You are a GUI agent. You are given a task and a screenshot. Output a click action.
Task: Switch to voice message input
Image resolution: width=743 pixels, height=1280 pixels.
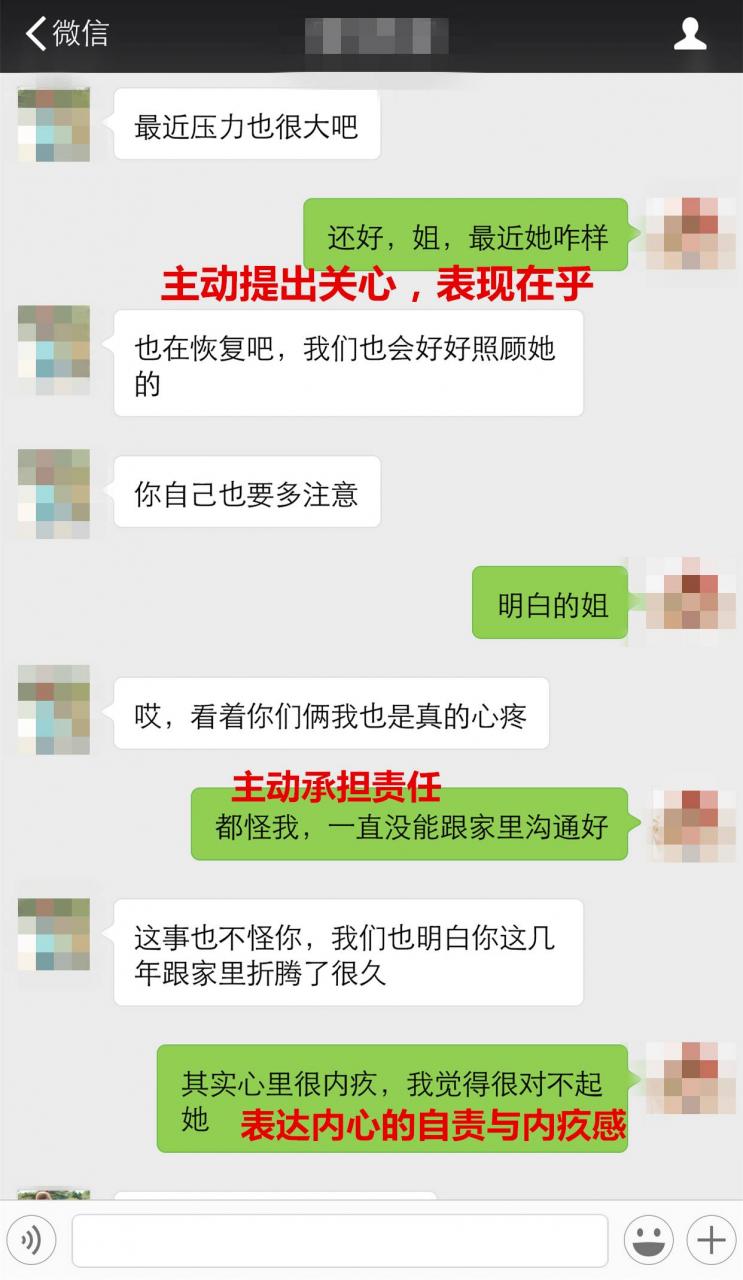coord(32,1241)
